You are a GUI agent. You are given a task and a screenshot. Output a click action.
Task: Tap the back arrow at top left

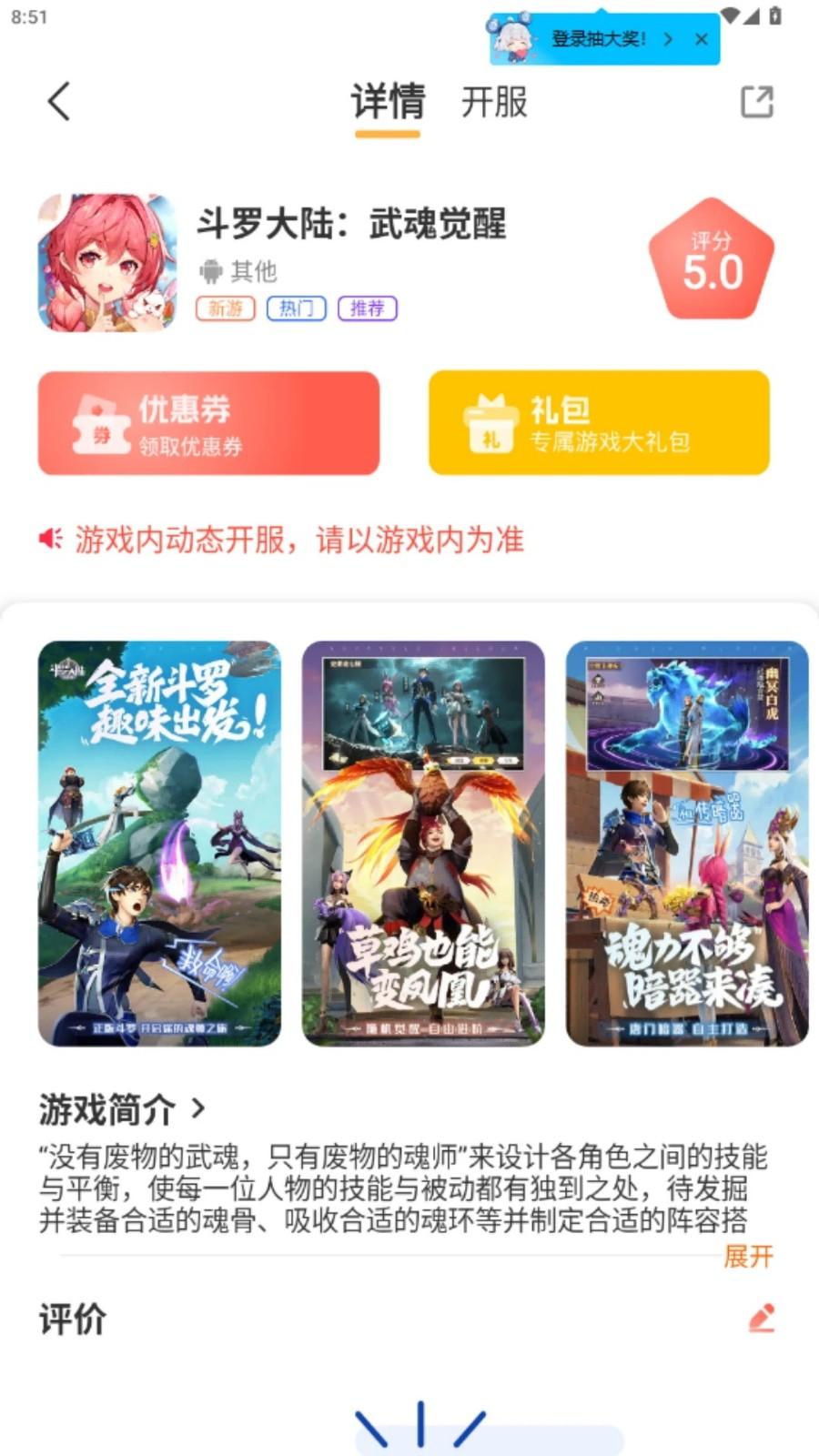tap(59, 102)
